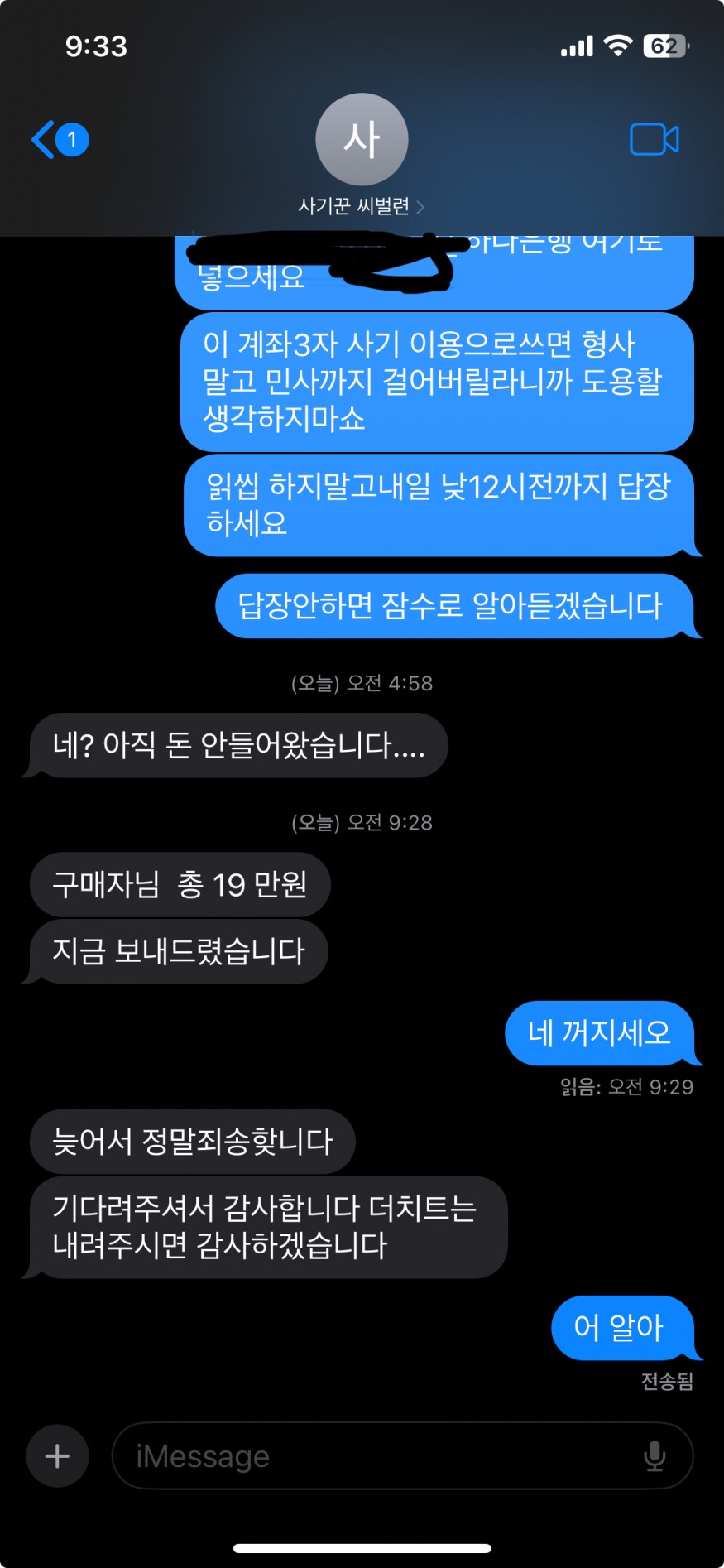Start a FaceTime video call

click(654, 139)
